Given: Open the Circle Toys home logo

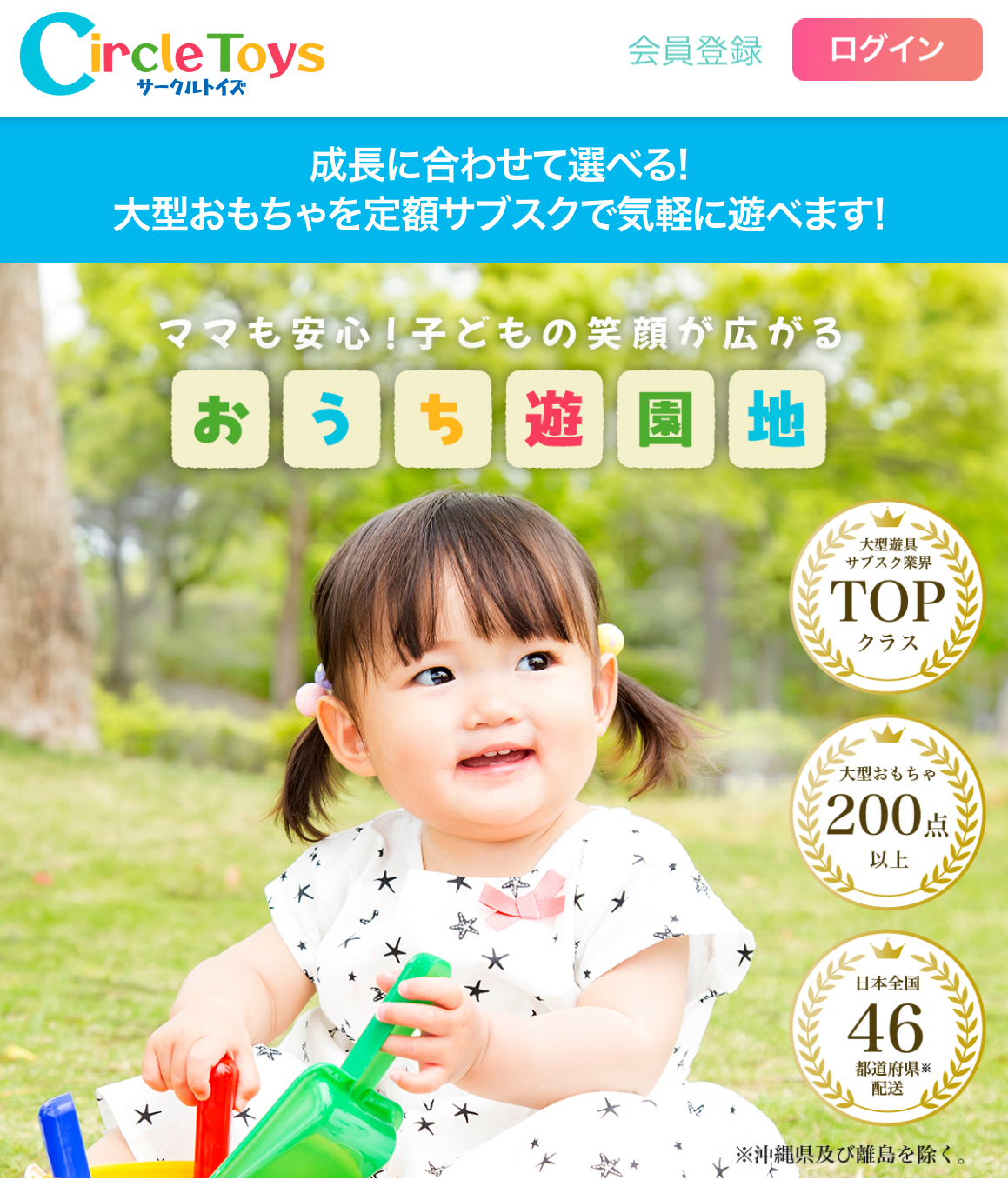Looking at the screenshot, I should coord(172,54).
